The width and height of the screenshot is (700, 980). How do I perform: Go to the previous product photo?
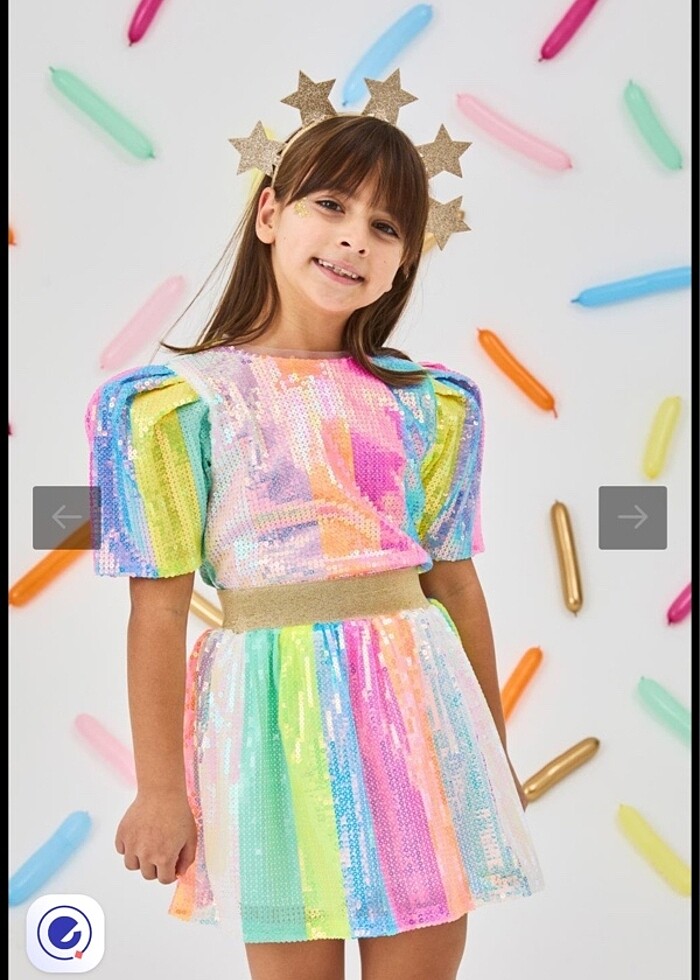[x=66, y=517]
